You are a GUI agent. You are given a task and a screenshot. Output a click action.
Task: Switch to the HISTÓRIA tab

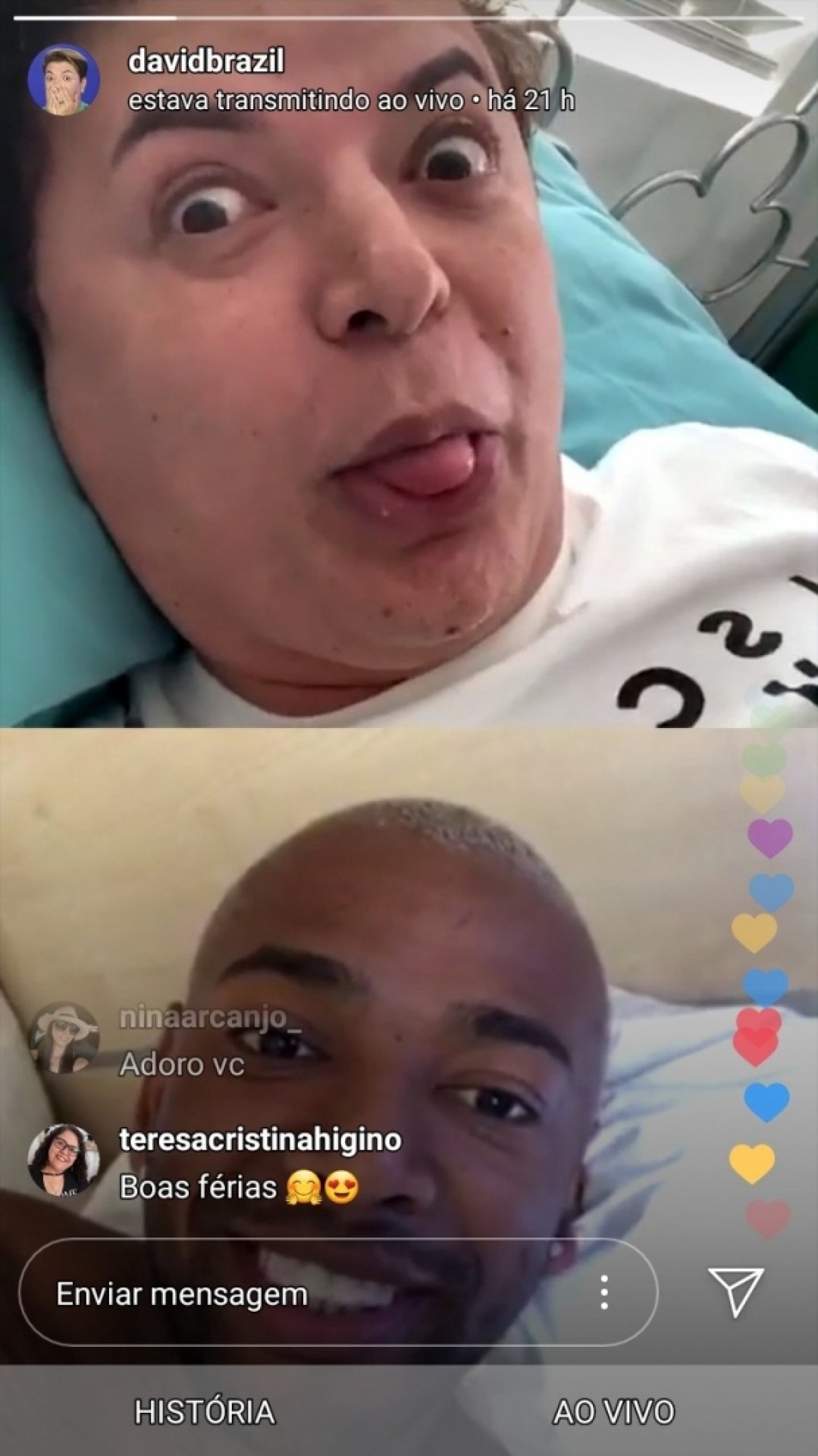point(205,1411)
